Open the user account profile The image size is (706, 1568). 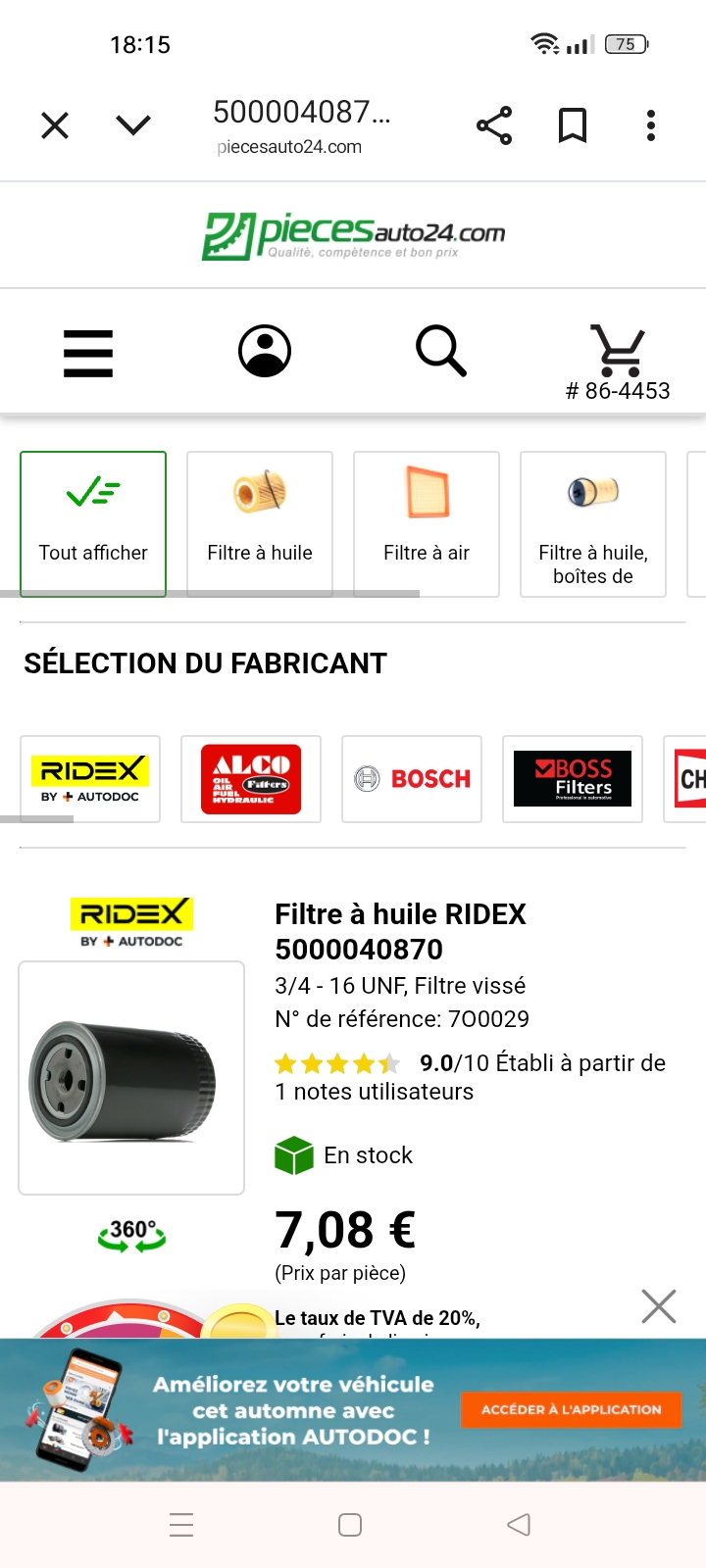(265, 351)
